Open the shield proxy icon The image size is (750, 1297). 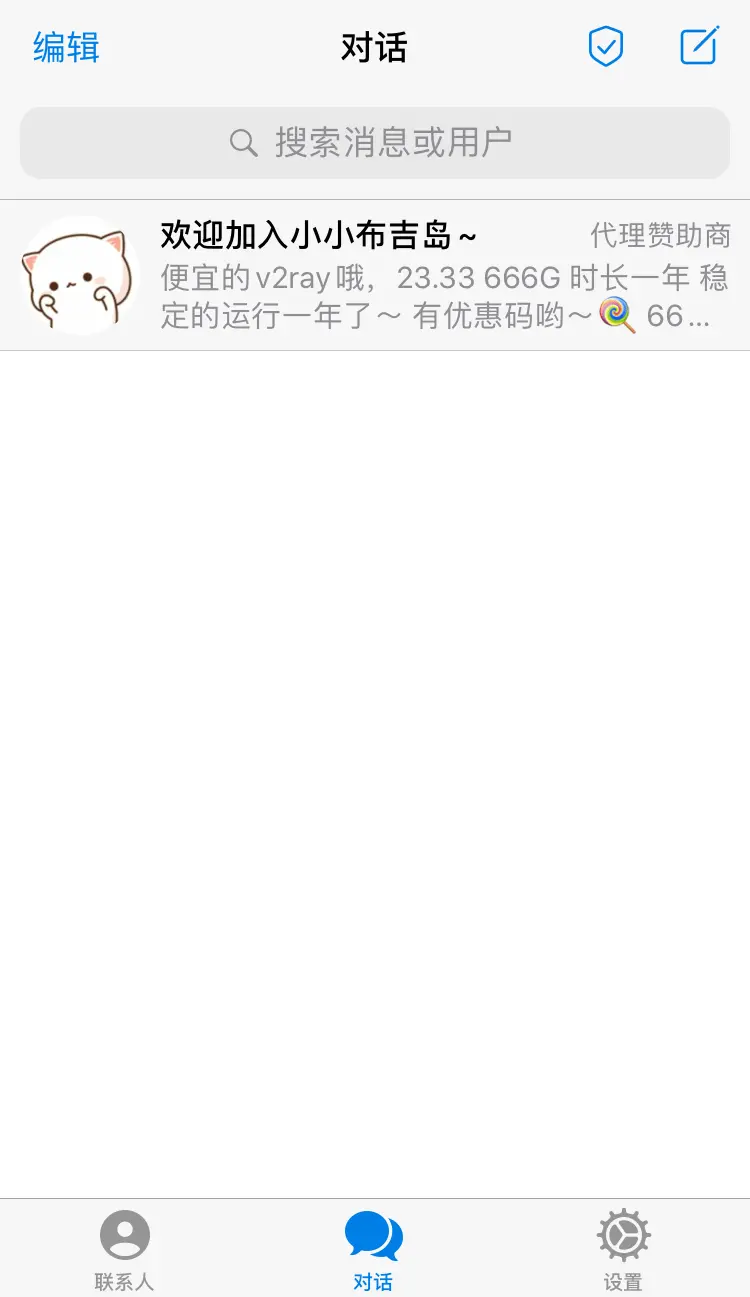coord(605,47)
